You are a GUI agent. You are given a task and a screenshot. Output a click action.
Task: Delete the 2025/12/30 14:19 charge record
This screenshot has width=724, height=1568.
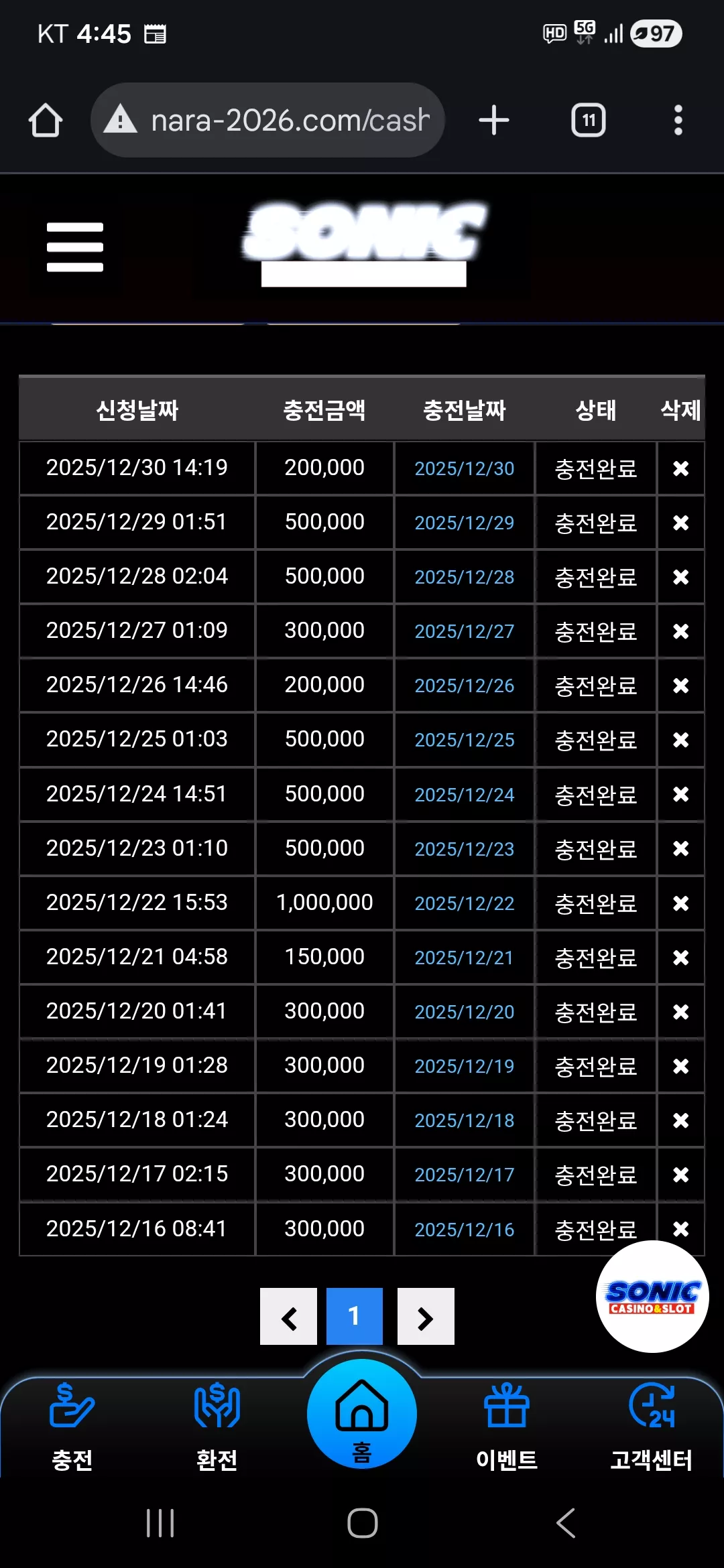pos(681,468)
